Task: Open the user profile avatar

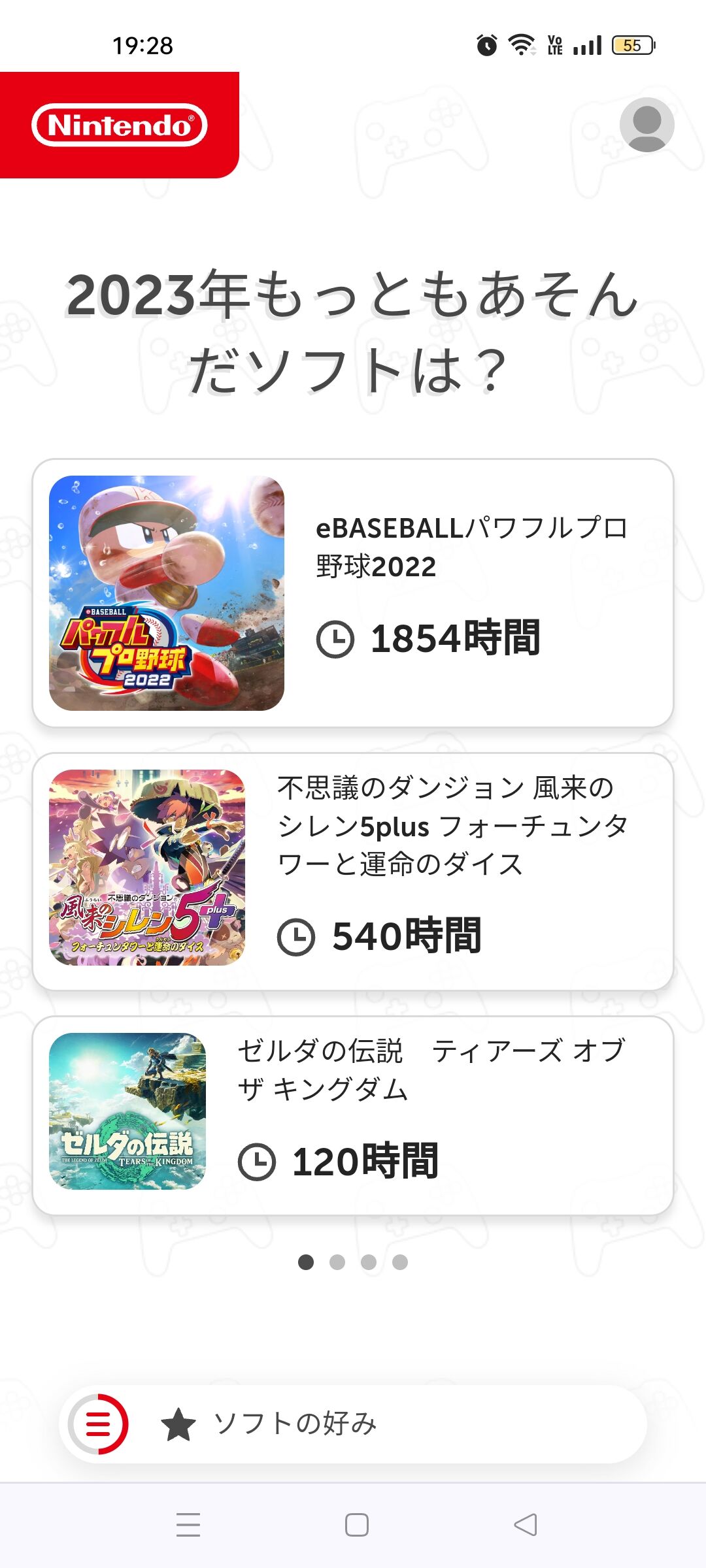Action: coord(647,125)
